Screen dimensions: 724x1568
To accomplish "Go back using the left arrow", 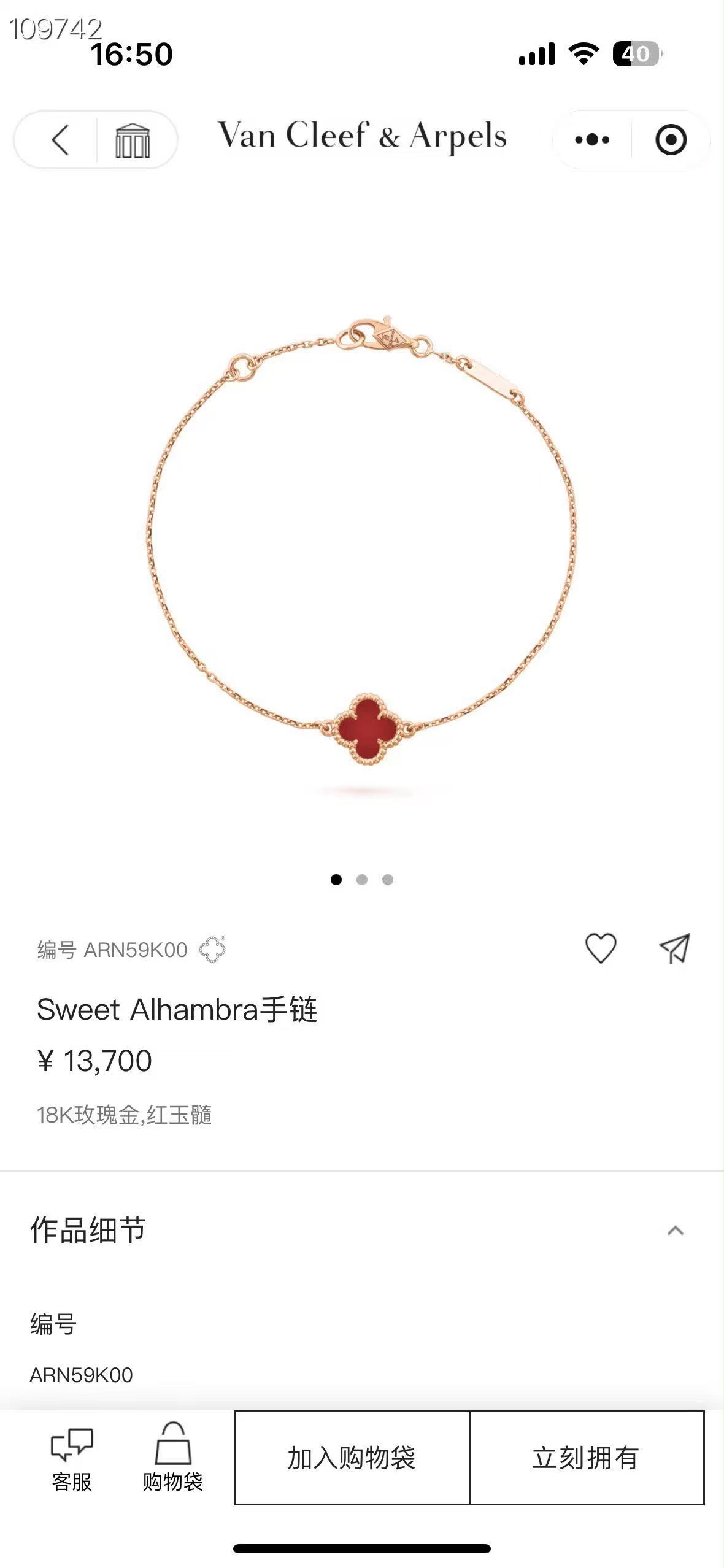I will point(60,140).
